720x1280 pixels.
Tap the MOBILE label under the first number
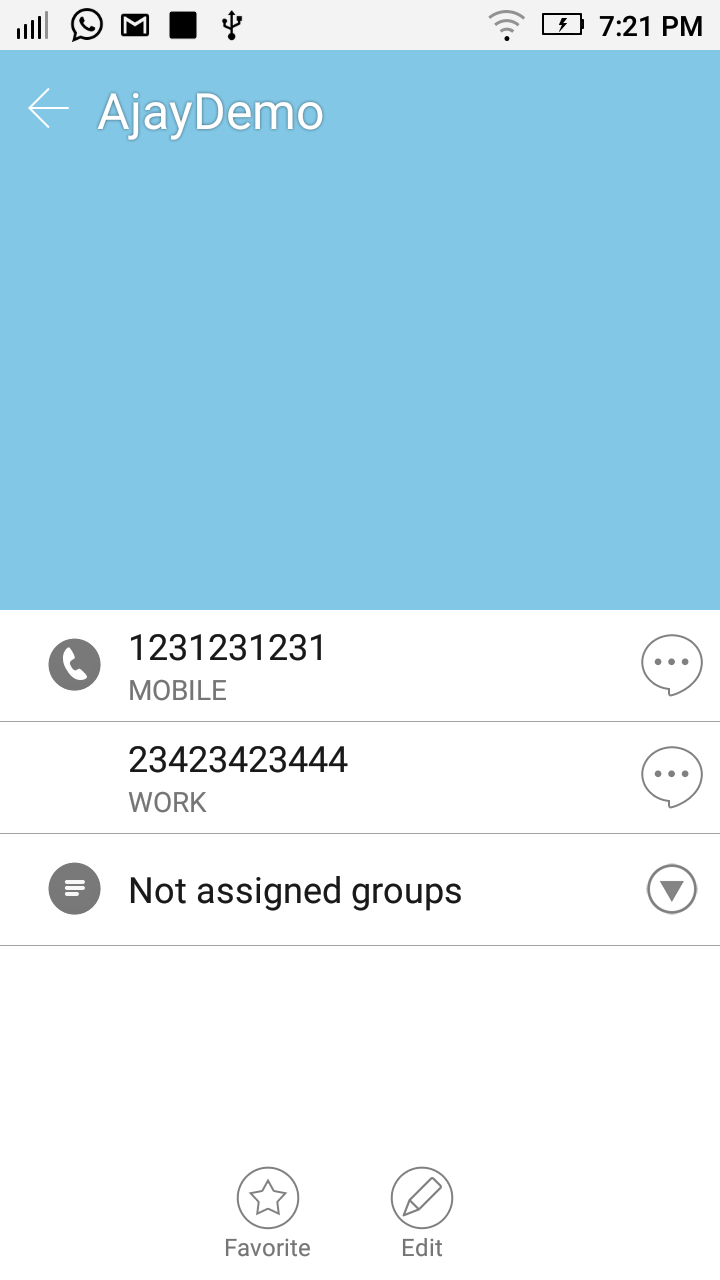pyautogui.click(x=178, y=690)
